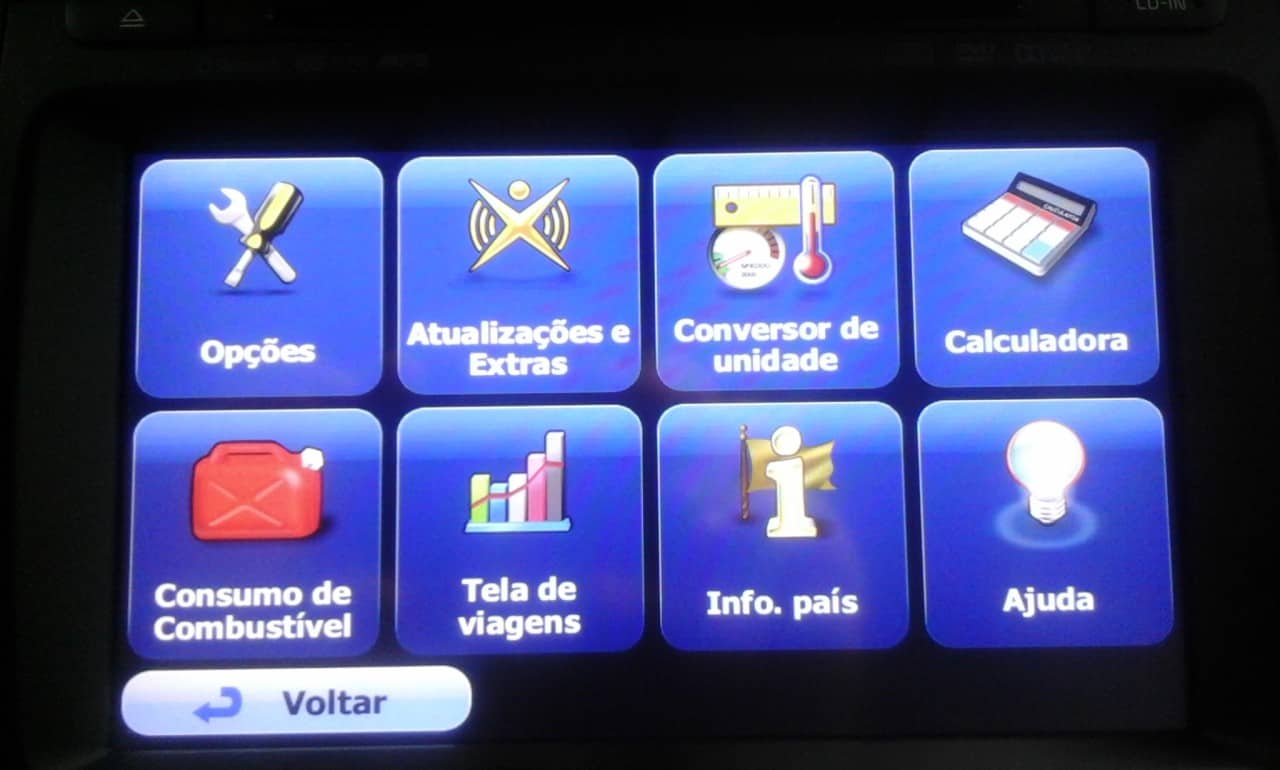The image size is (1280, 770).
Task: Open Consumo de Combustível
Action: click(x=255, y=532)
